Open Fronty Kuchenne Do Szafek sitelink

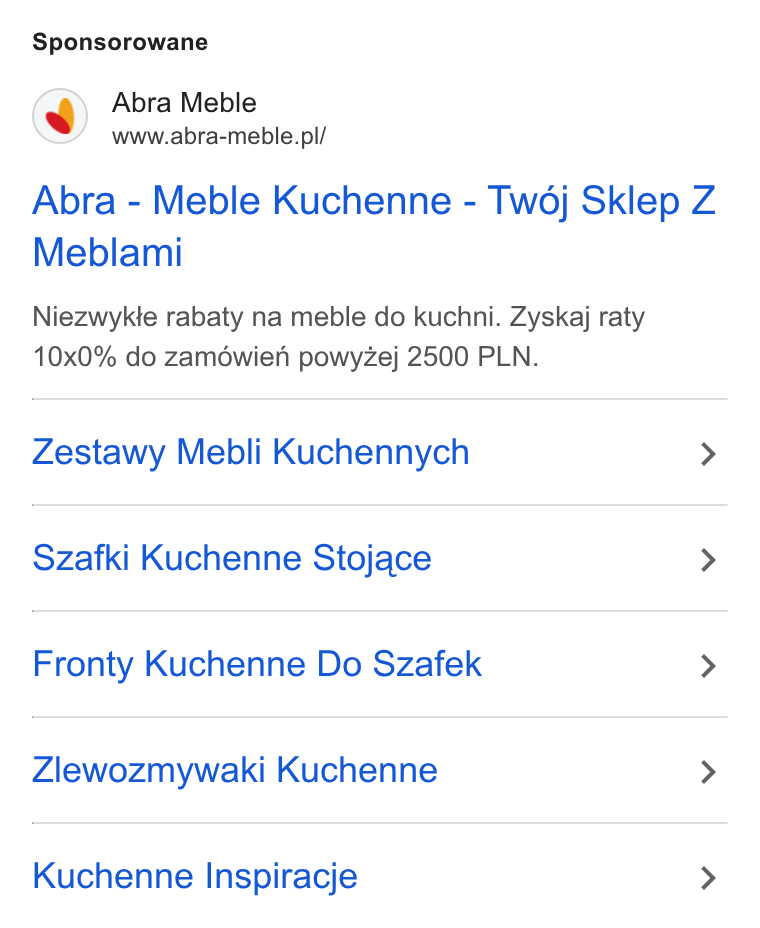click(379, 665)
